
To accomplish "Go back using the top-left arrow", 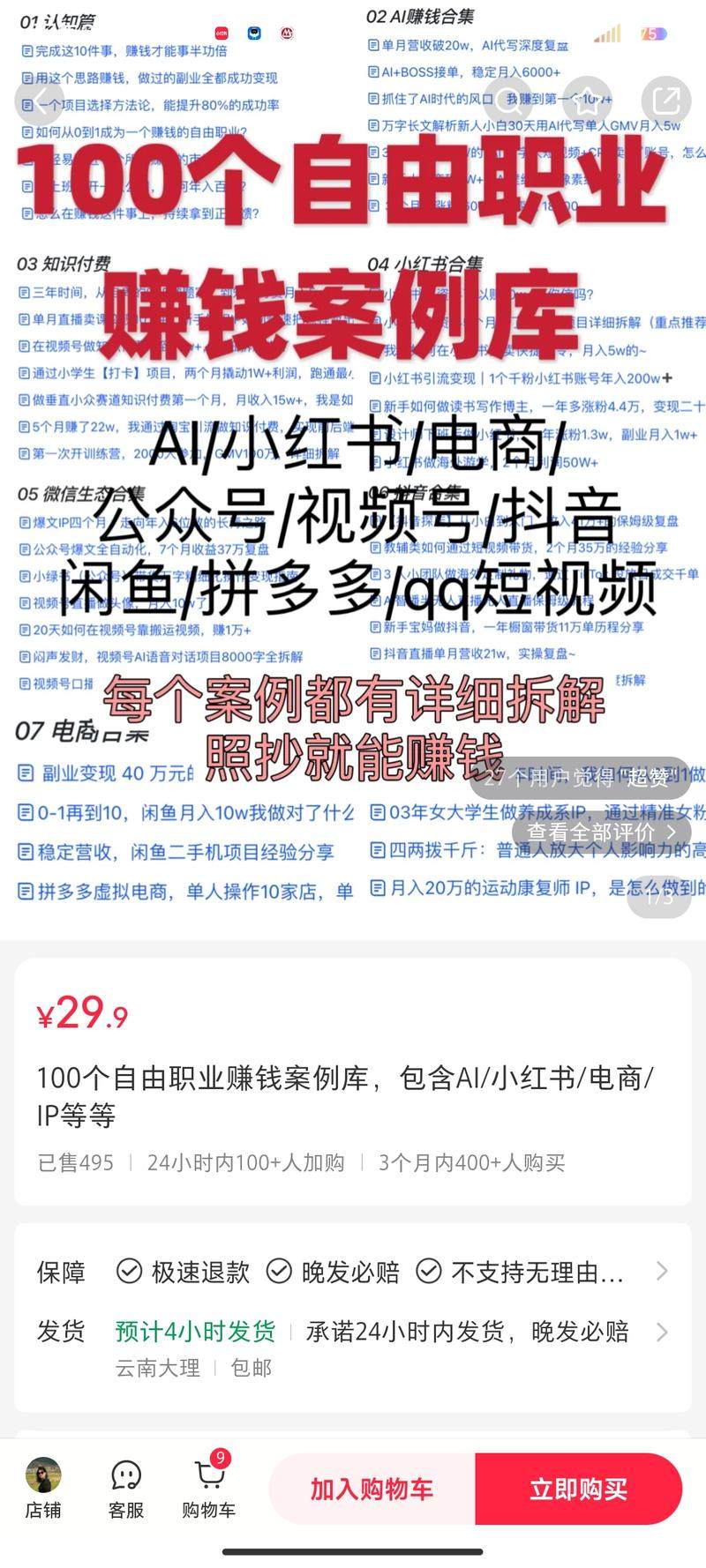I will [x=40, y=99].
